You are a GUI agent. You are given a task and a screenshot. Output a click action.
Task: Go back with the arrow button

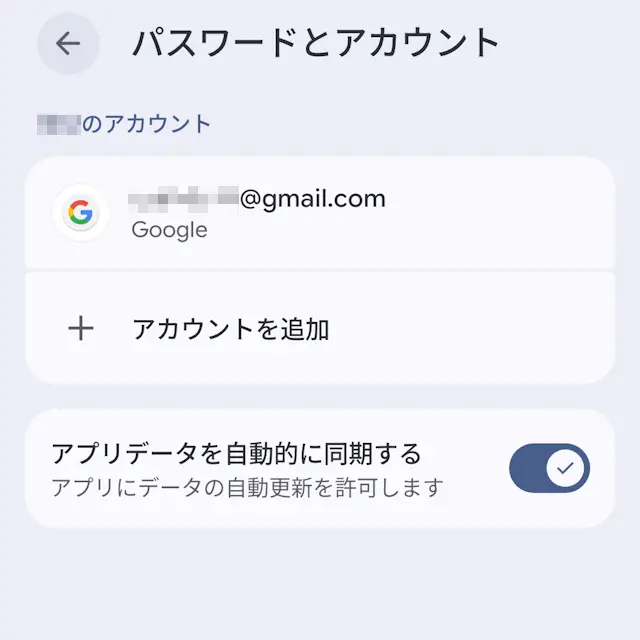coord(68,43)
